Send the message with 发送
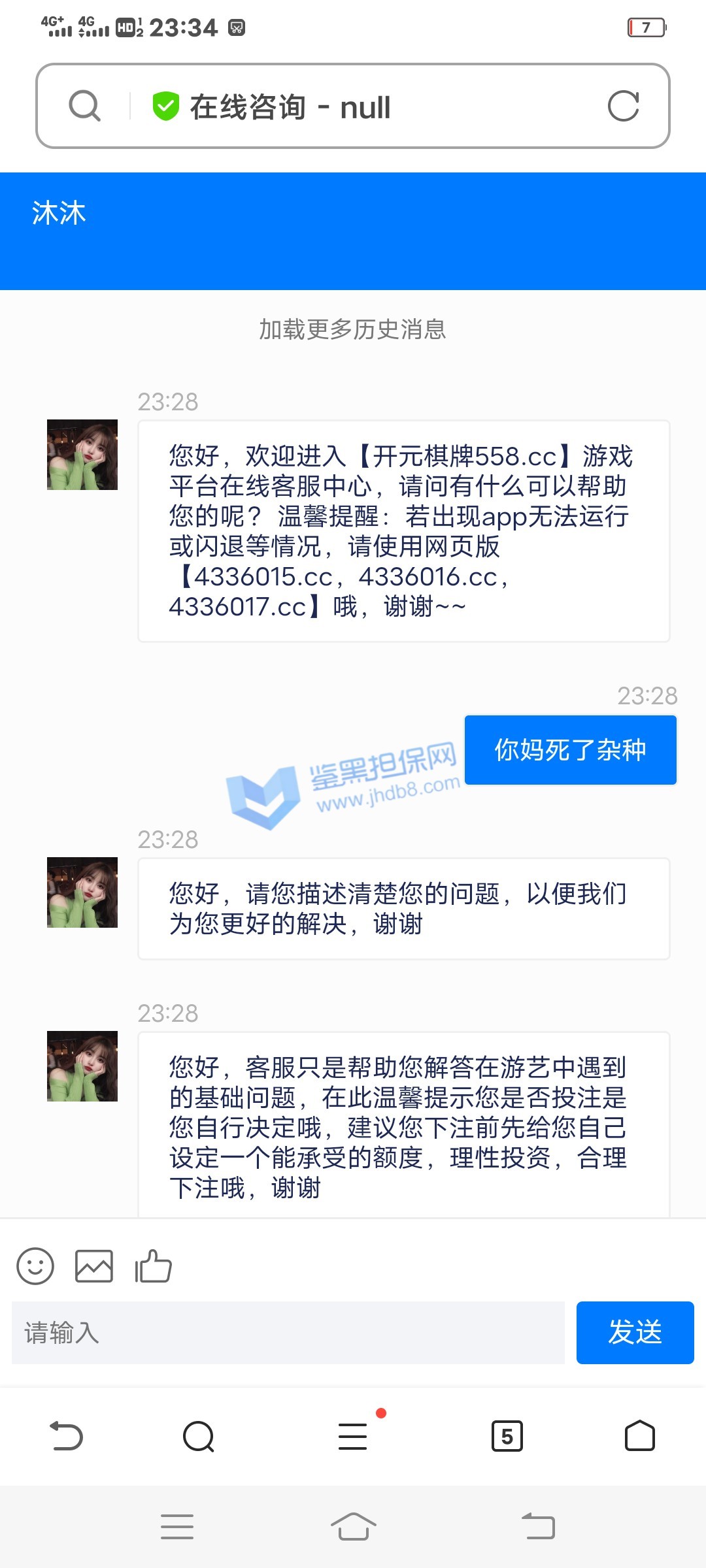706x1568 pixels. tap(635, 1333)
